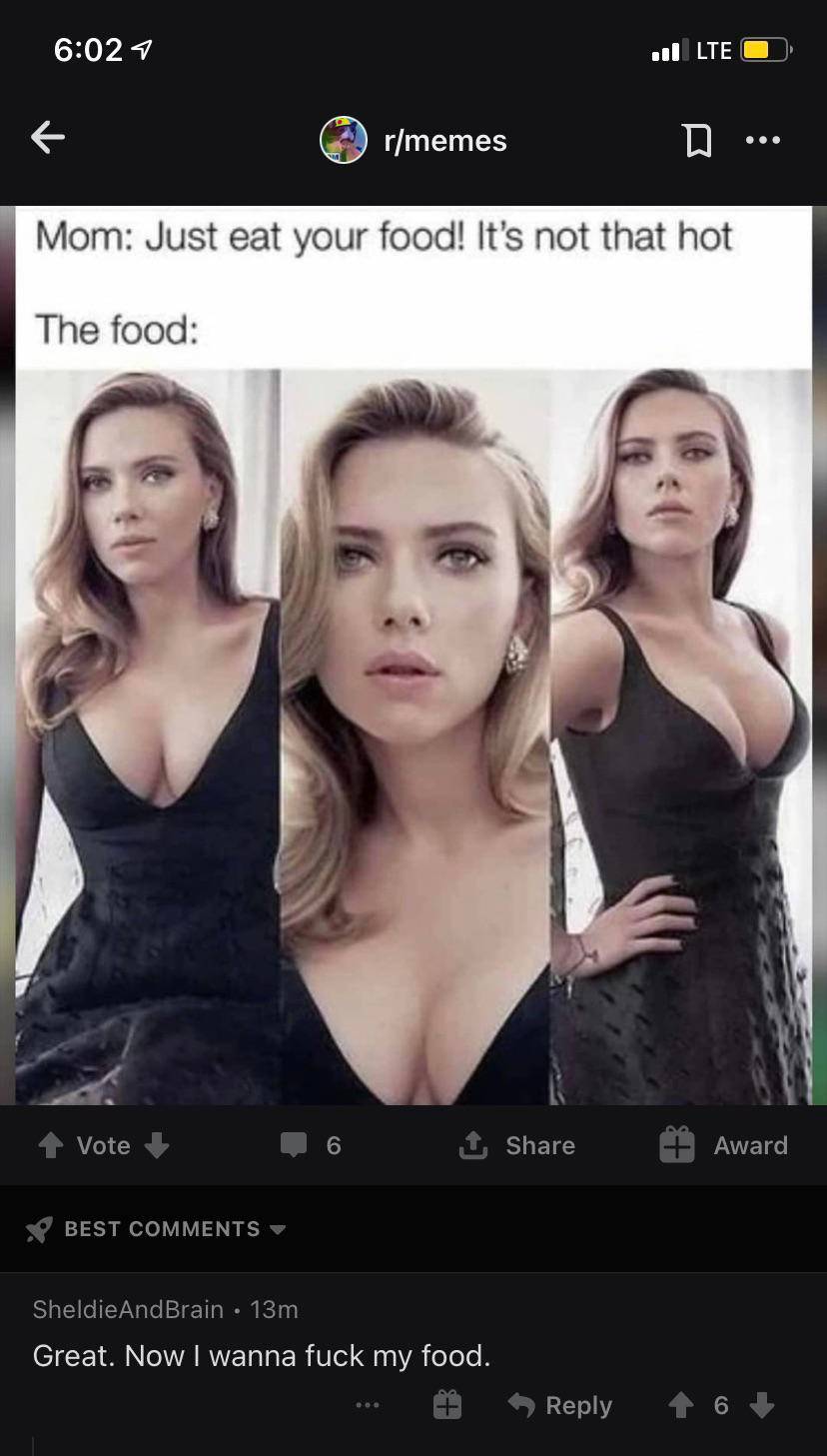Upvote SheldieAndBrain's comment
The width and height of the screenshot is (827, 1456).
click(x=681, y=1406)
